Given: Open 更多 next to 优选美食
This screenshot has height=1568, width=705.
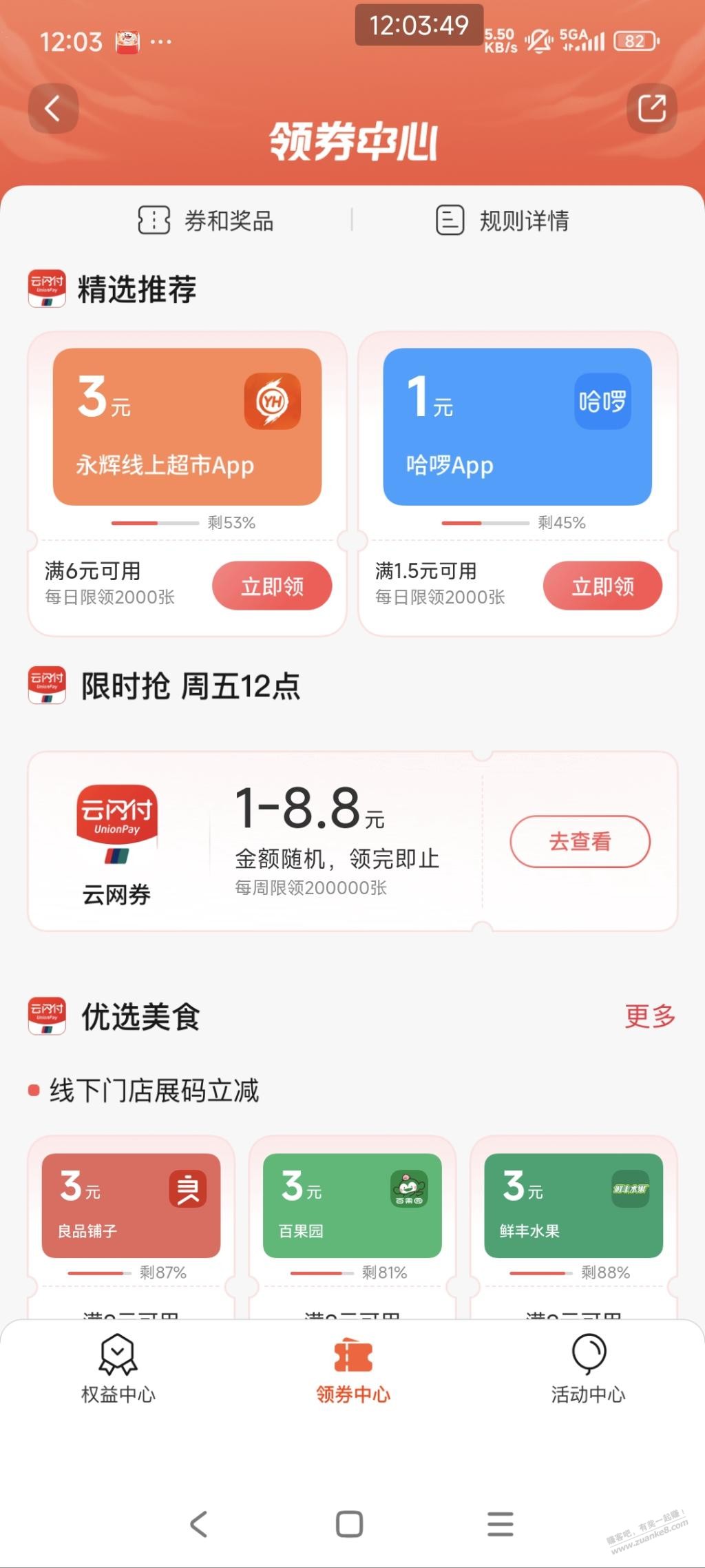Looking at the screenshot, I should pyautogui.click(x=649, y=1016).
